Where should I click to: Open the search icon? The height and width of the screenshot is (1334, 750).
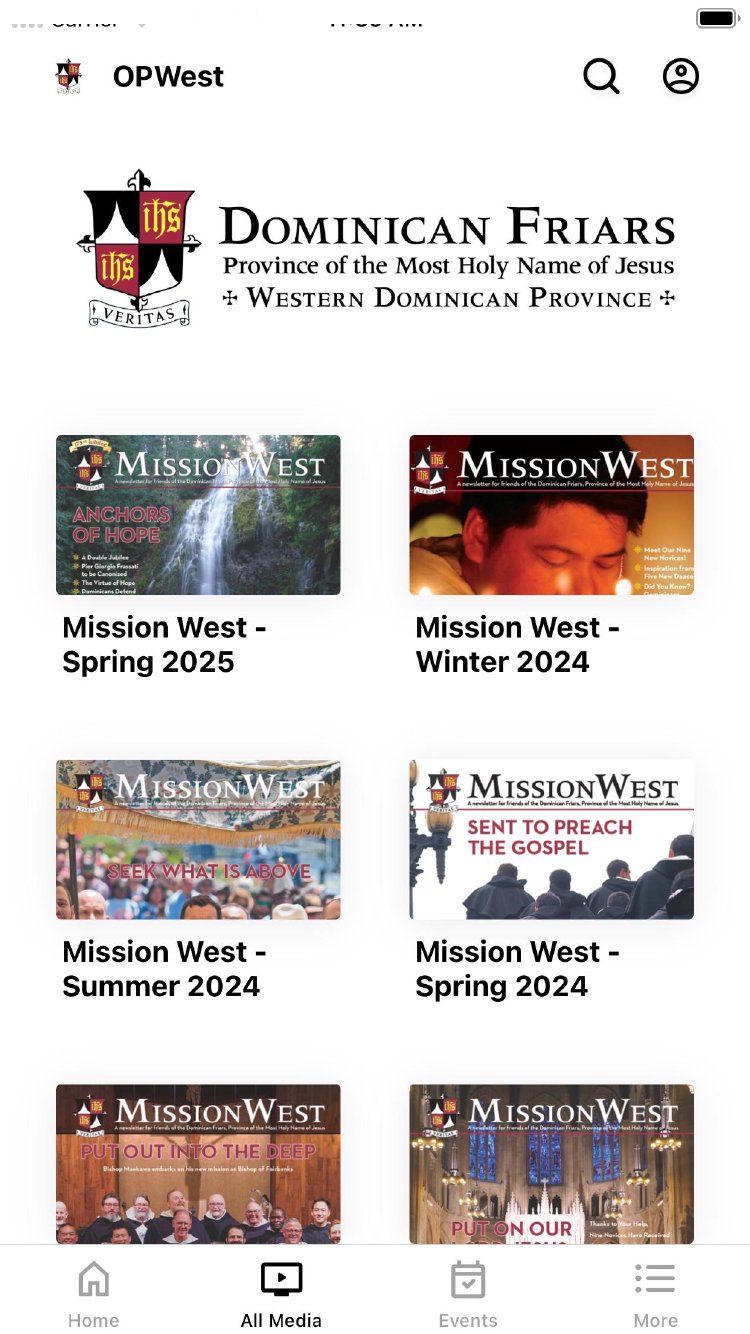(601, 76)
